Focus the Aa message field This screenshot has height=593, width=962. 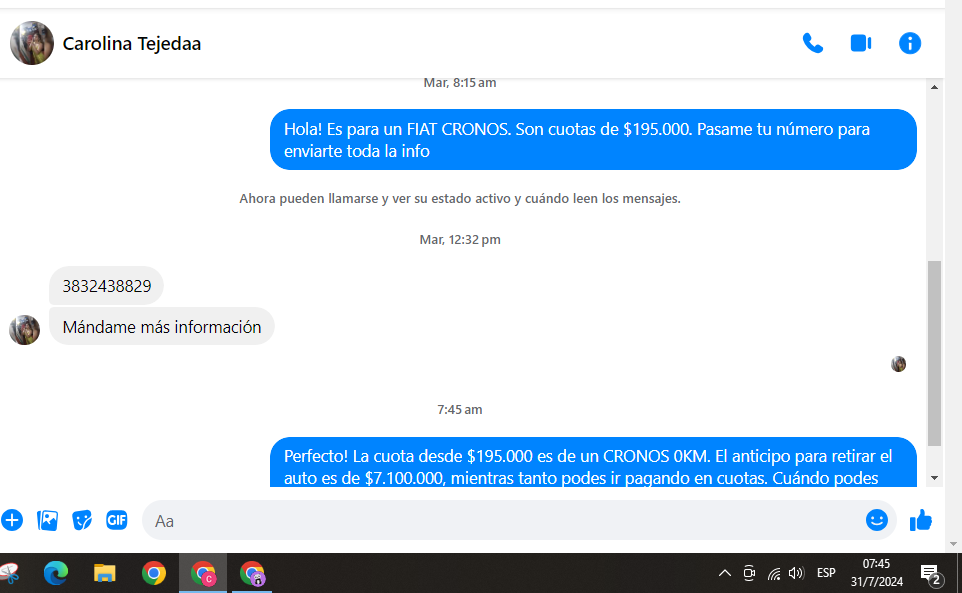500,521
